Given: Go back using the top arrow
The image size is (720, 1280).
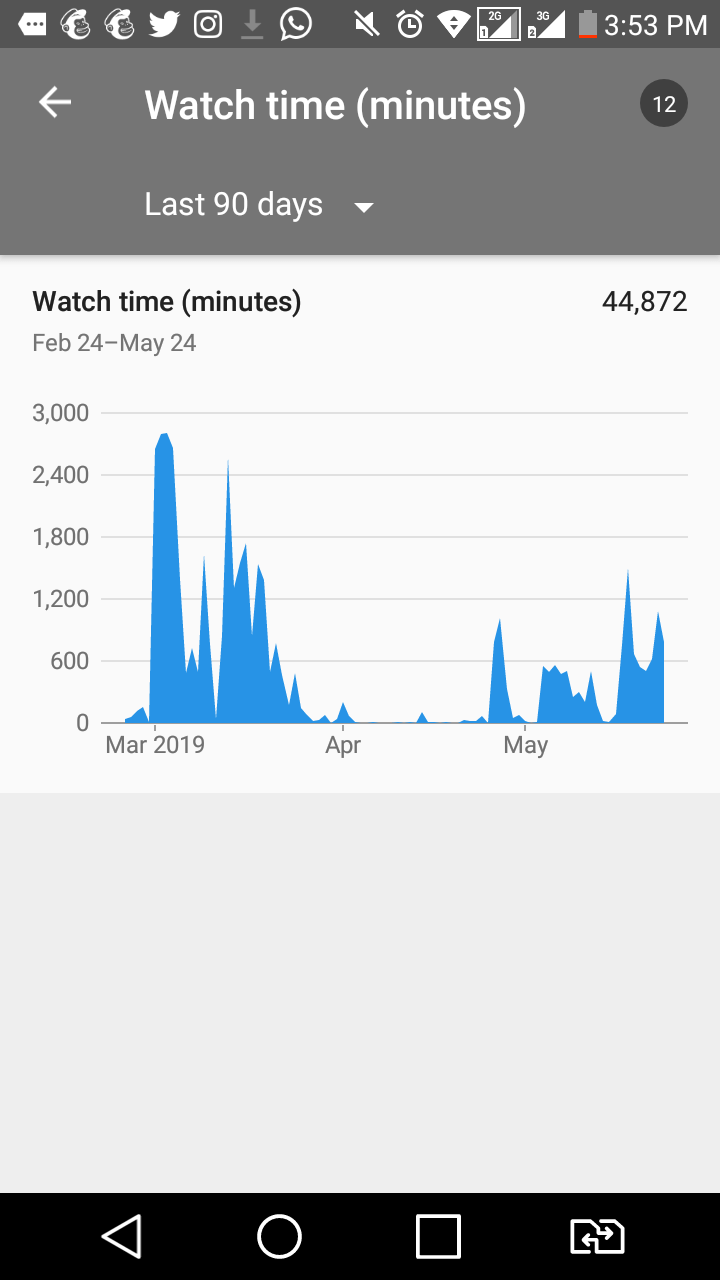Looking at the screenshot, I should click(x=55, y=102).
